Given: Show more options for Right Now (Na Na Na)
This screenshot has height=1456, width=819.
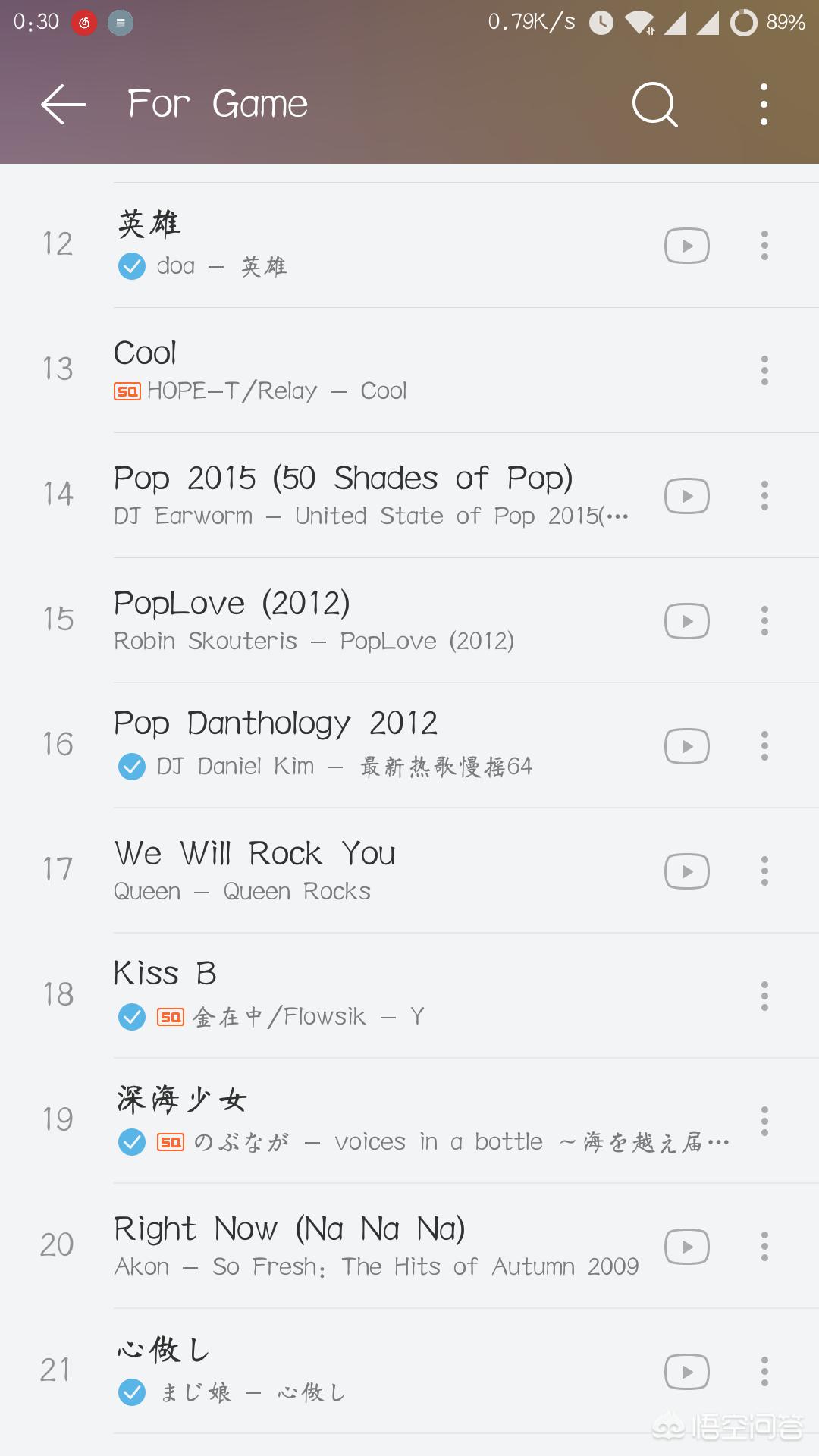Looking at the screenshot, I should coord(764,1247).
